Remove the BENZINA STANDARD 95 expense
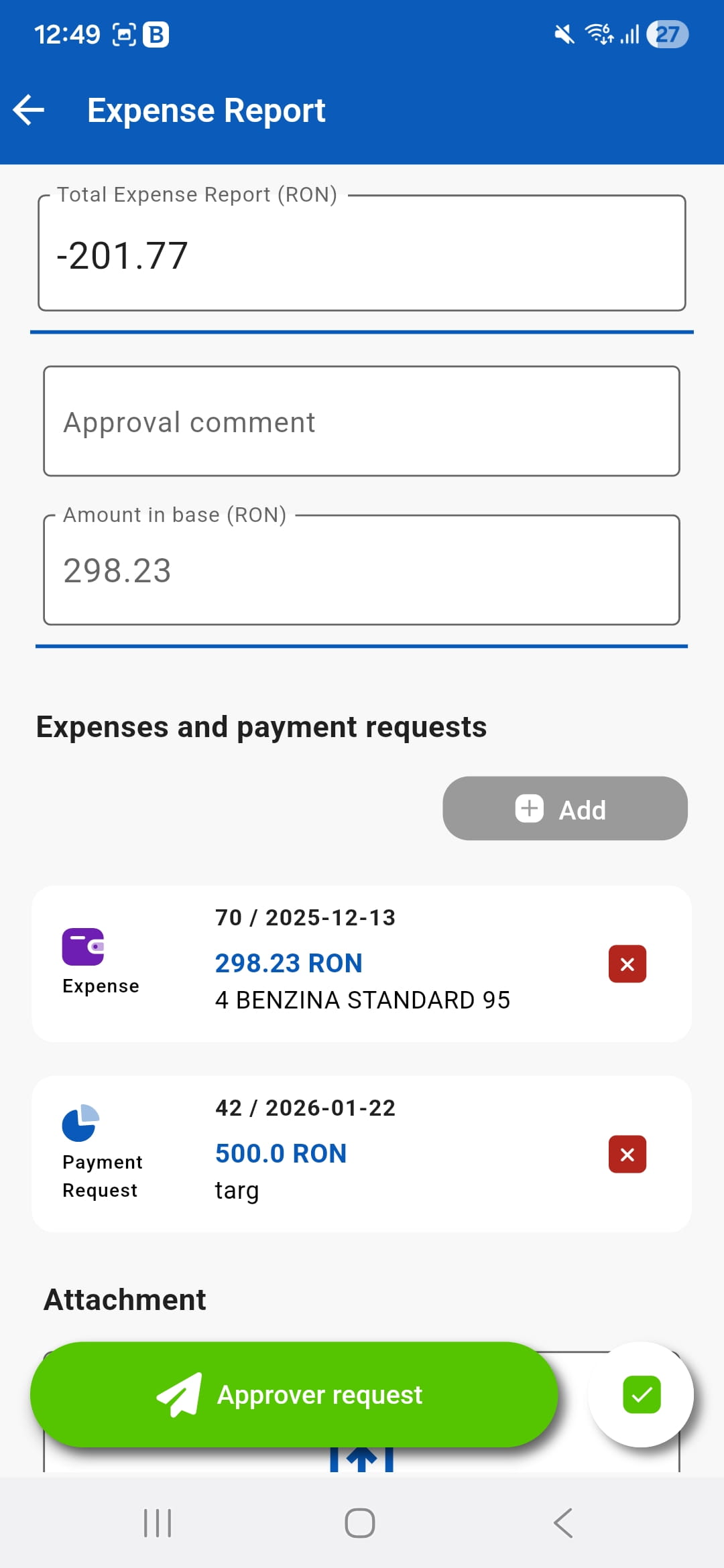Image resolution: width=724 pixels, height=1568 pixels. point(627,964)
